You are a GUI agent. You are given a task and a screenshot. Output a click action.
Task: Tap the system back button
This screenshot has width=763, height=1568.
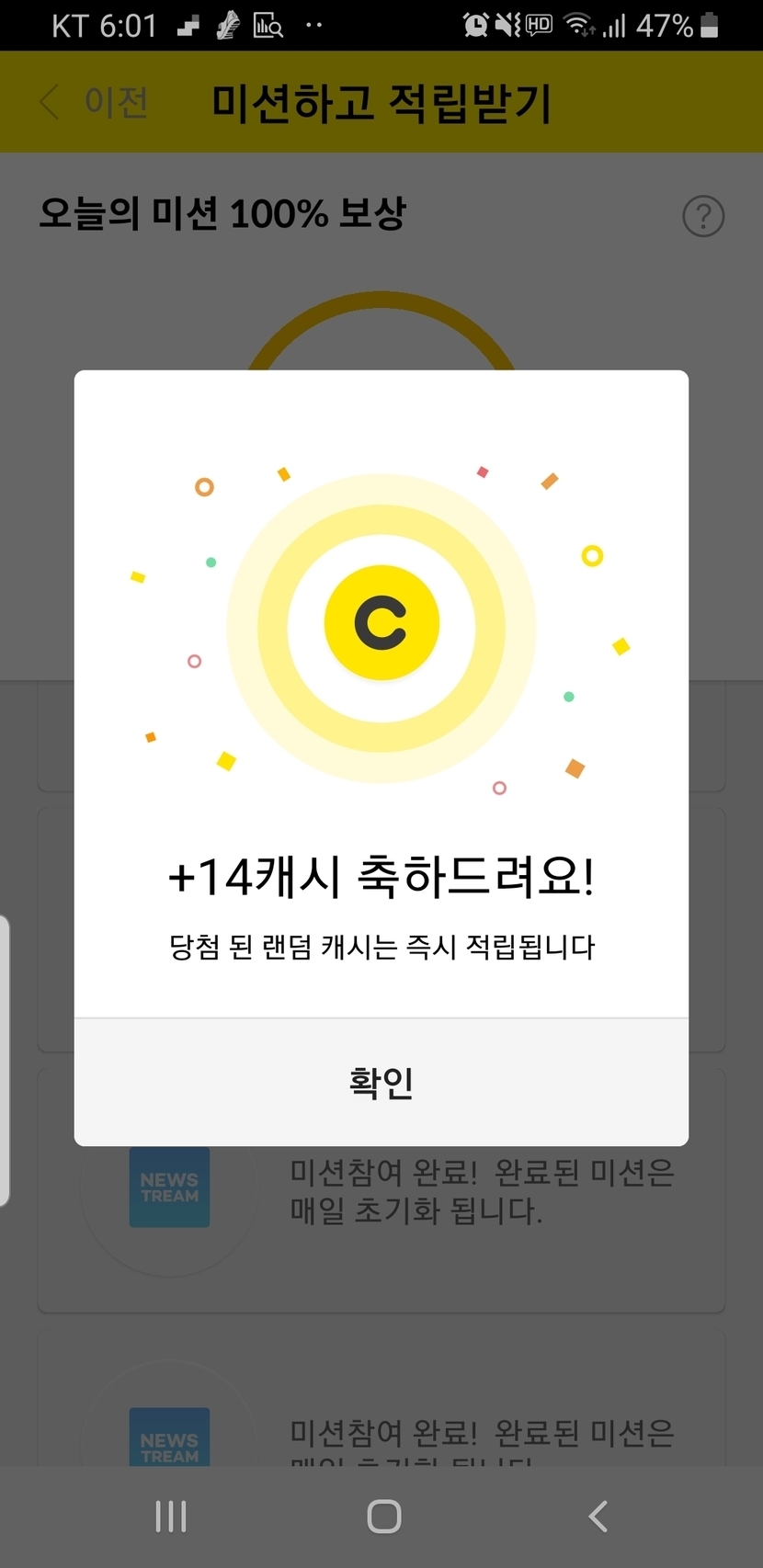pyautogui.click(x=598, y=1516)
